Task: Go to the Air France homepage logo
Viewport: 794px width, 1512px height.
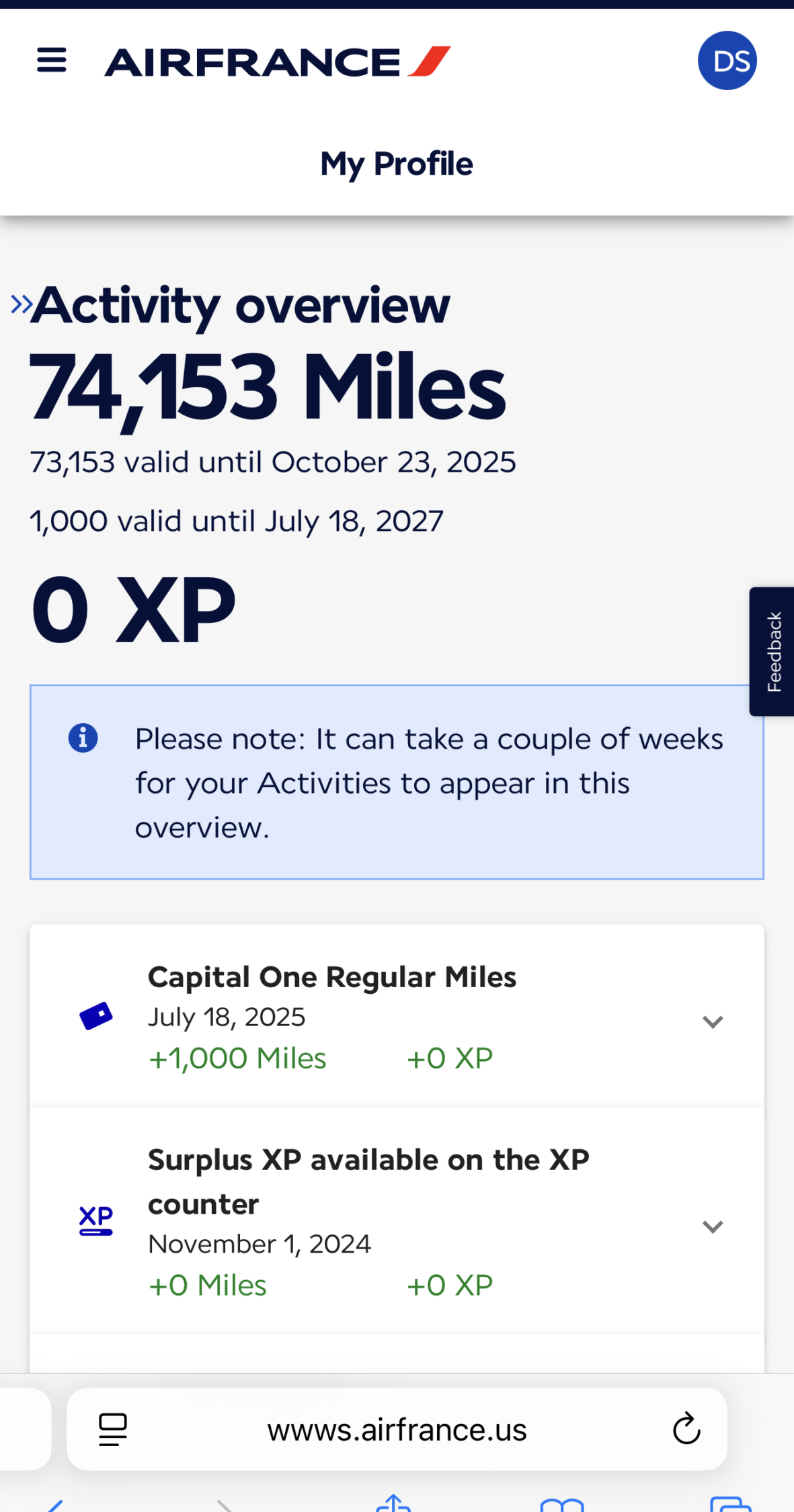Action: pos(278,62)
